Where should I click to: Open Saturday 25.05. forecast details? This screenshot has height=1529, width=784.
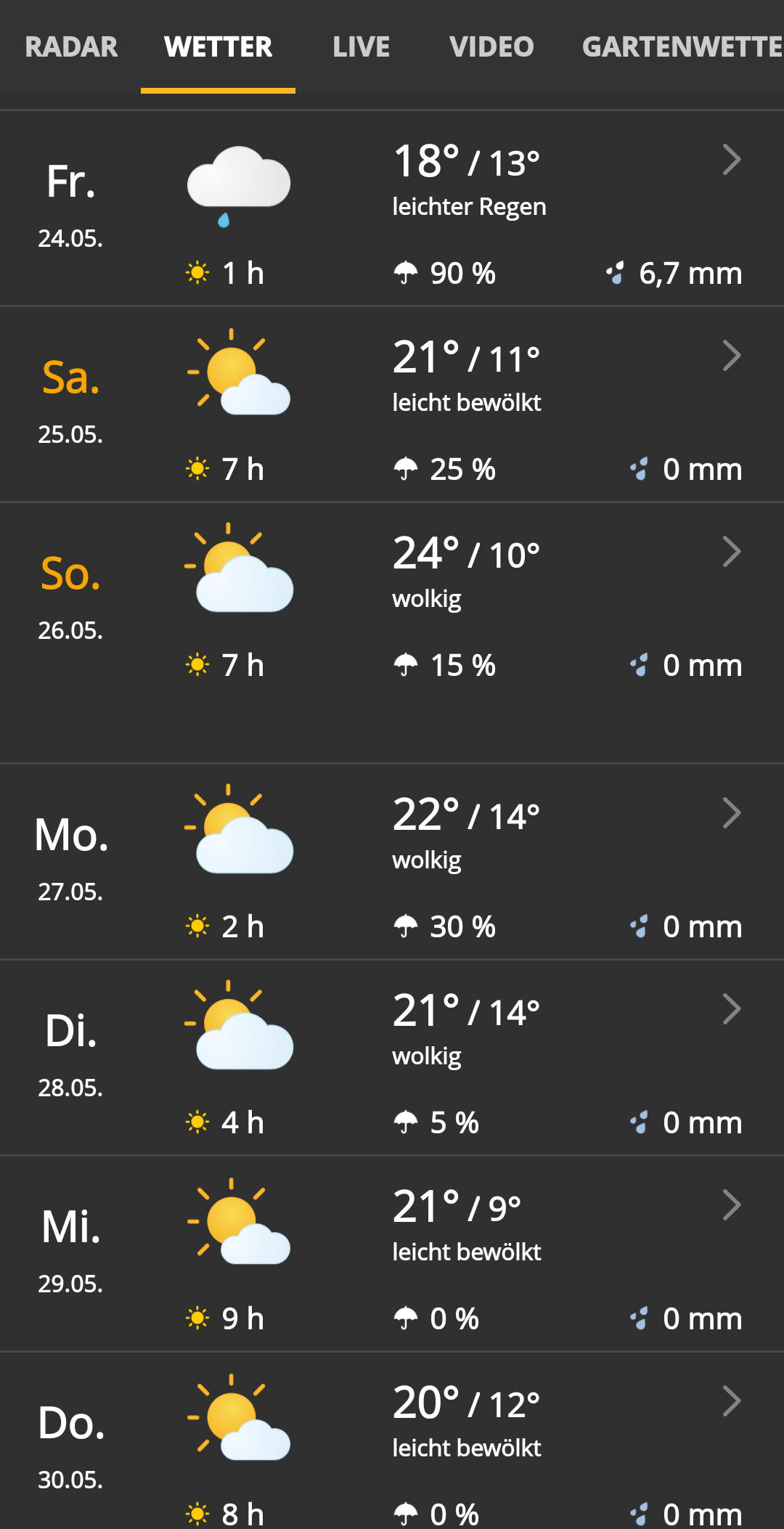(x=731, y=356)
